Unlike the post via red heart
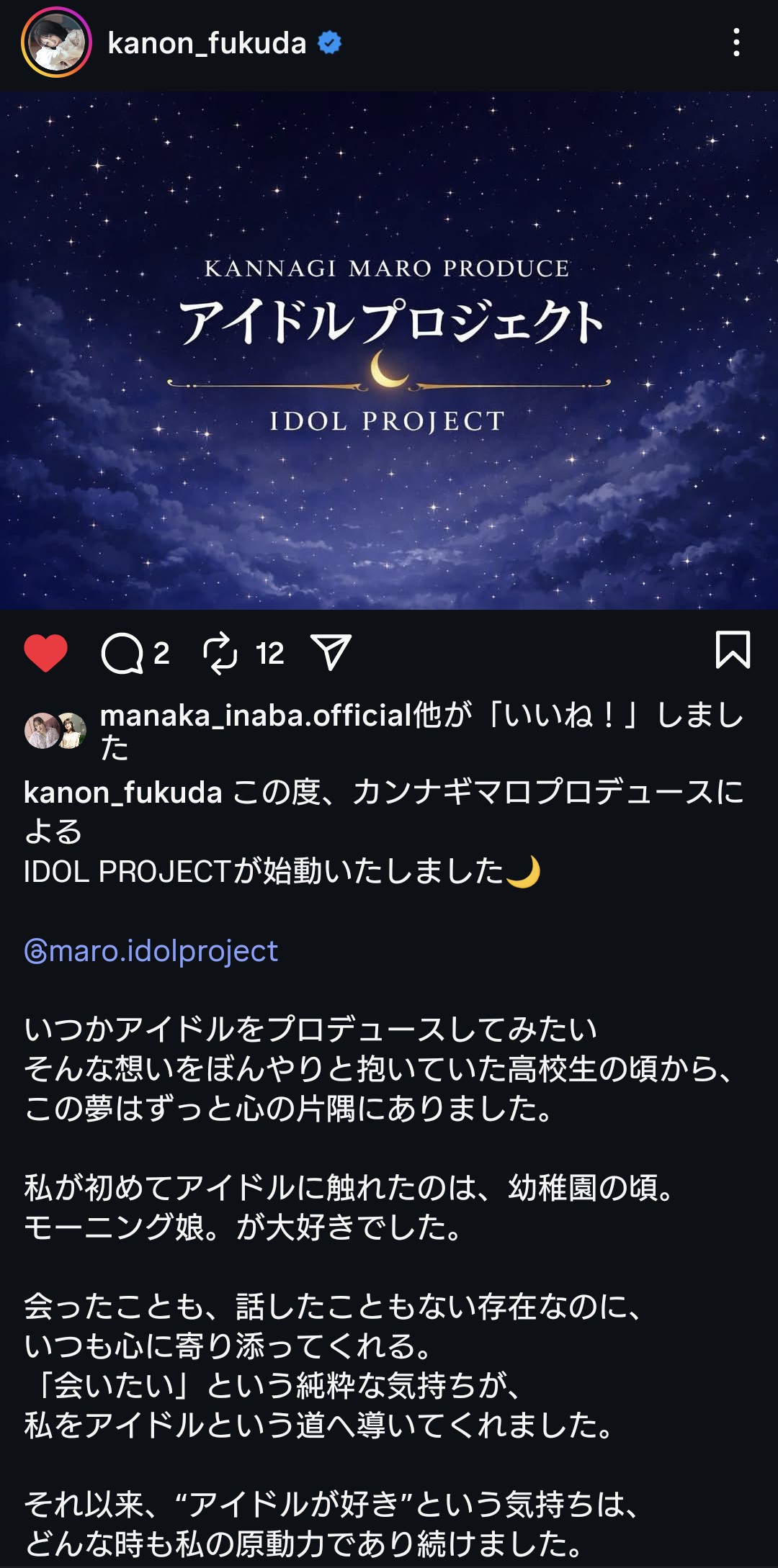The width and height of the screenshot is (778, 1568). [45, 653]
